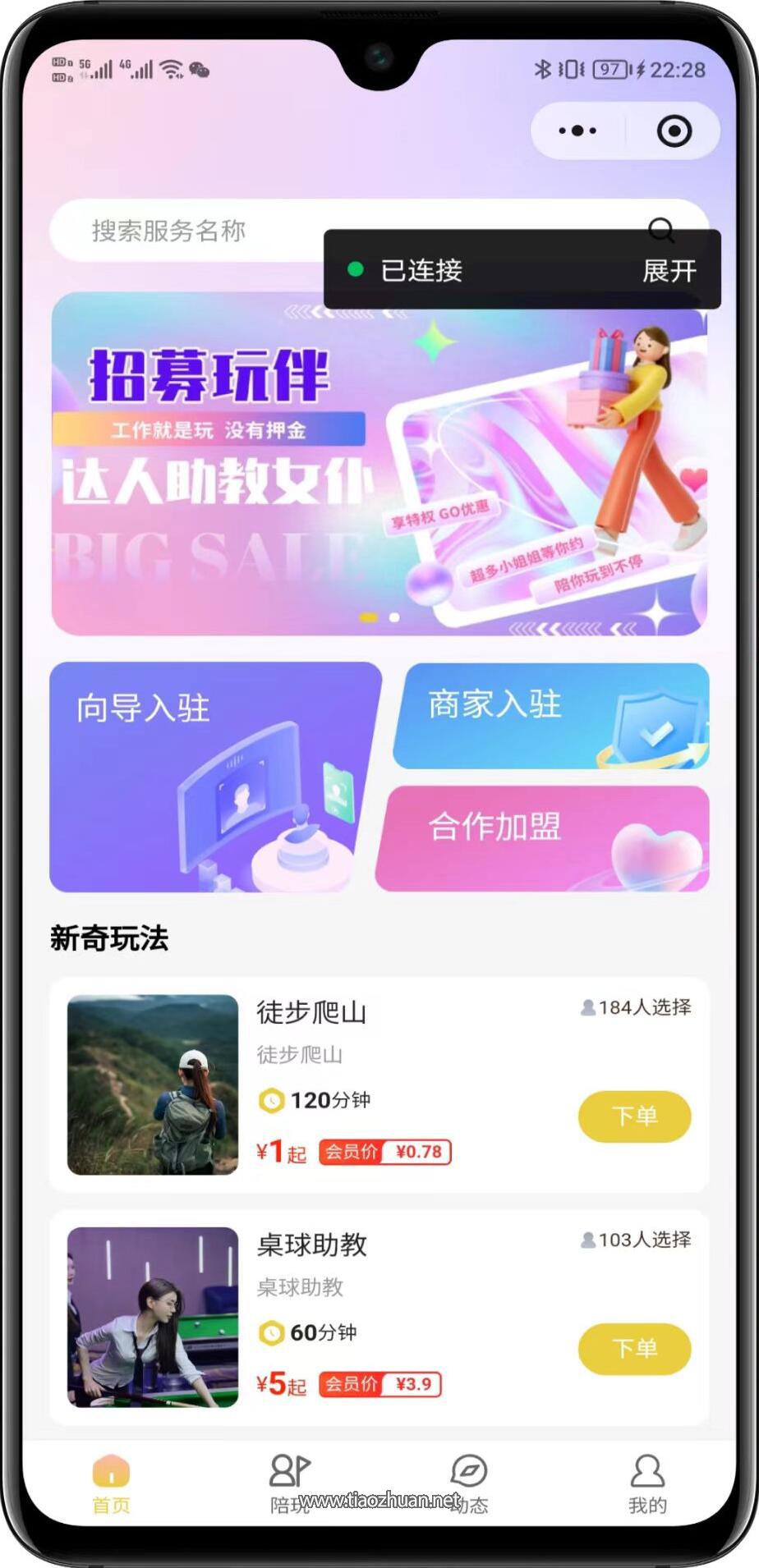Open the 合作加盟 card
The width and height of the screenshot is (759, 1568).
point(542,839)
